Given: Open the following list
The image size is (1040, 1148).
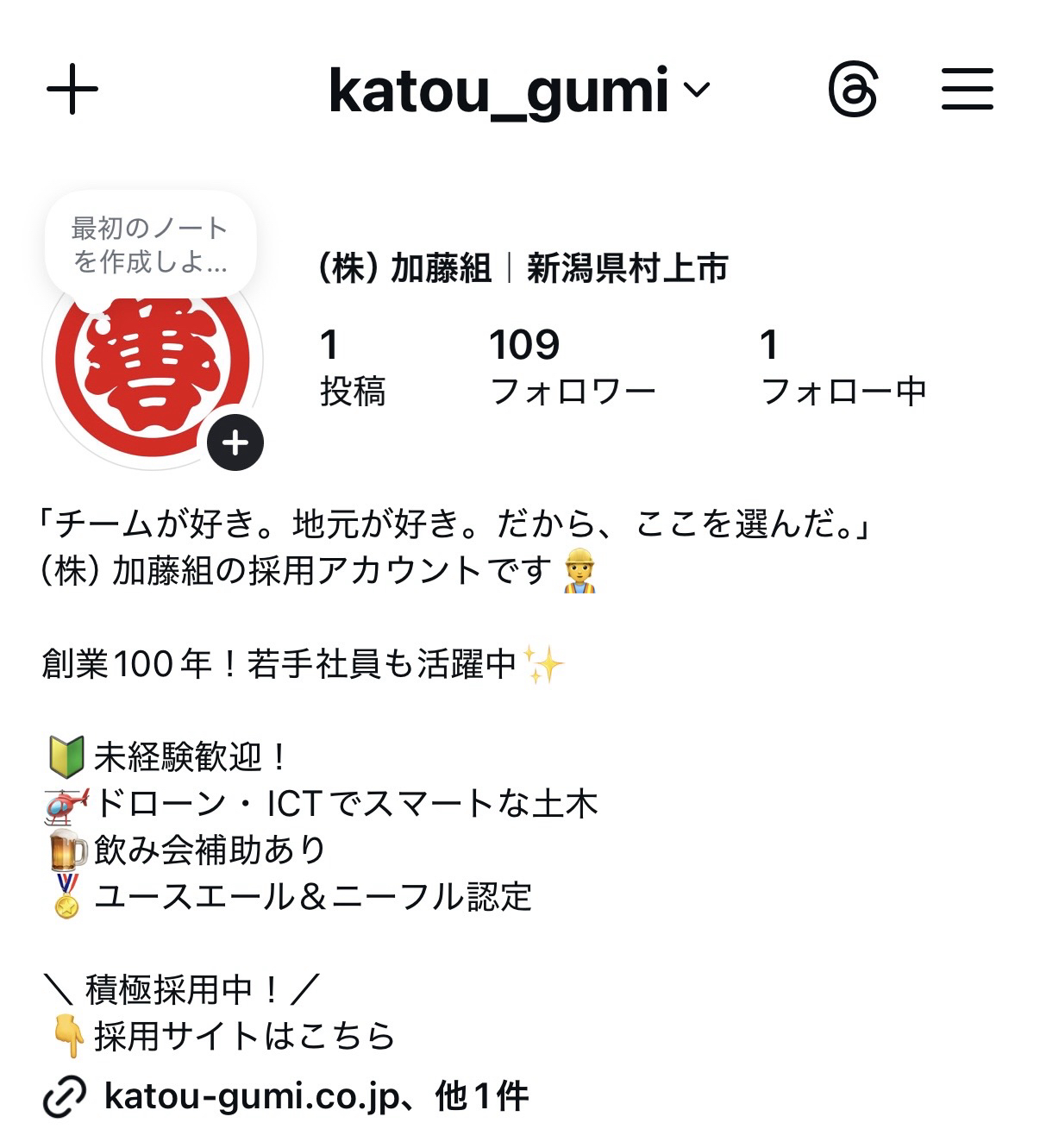Looking at the screenshot, I should pos(843,367).
